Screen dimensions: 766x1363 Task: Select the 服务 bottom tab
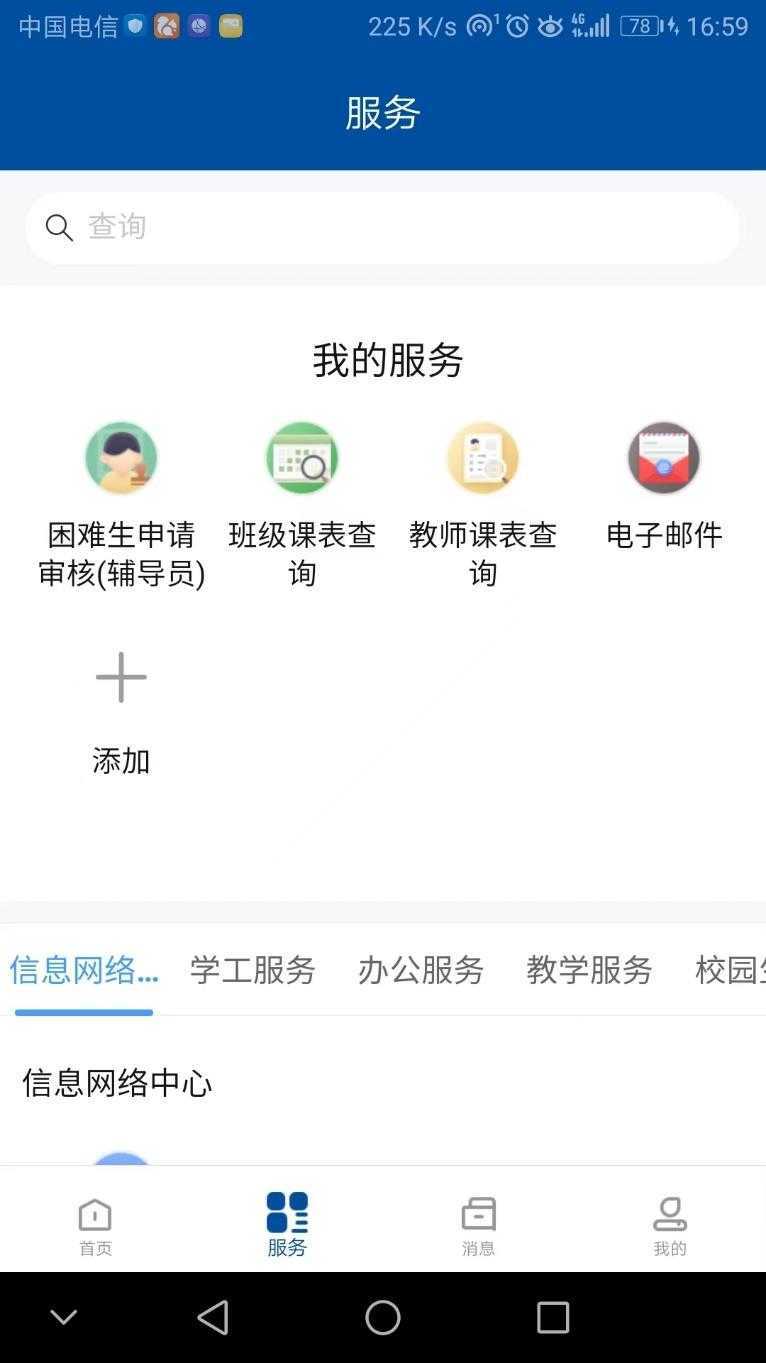click(287, 1226)
